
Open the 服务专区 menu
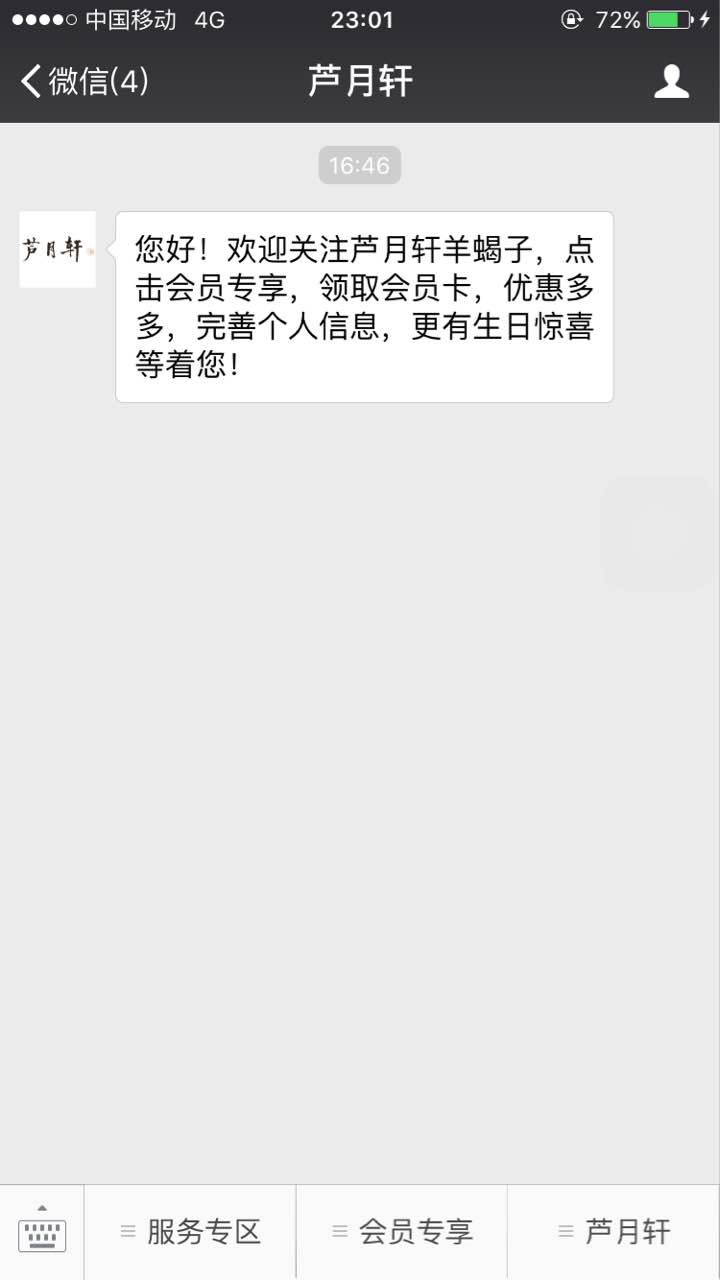pyautogui.click(x=190, y=1232)
